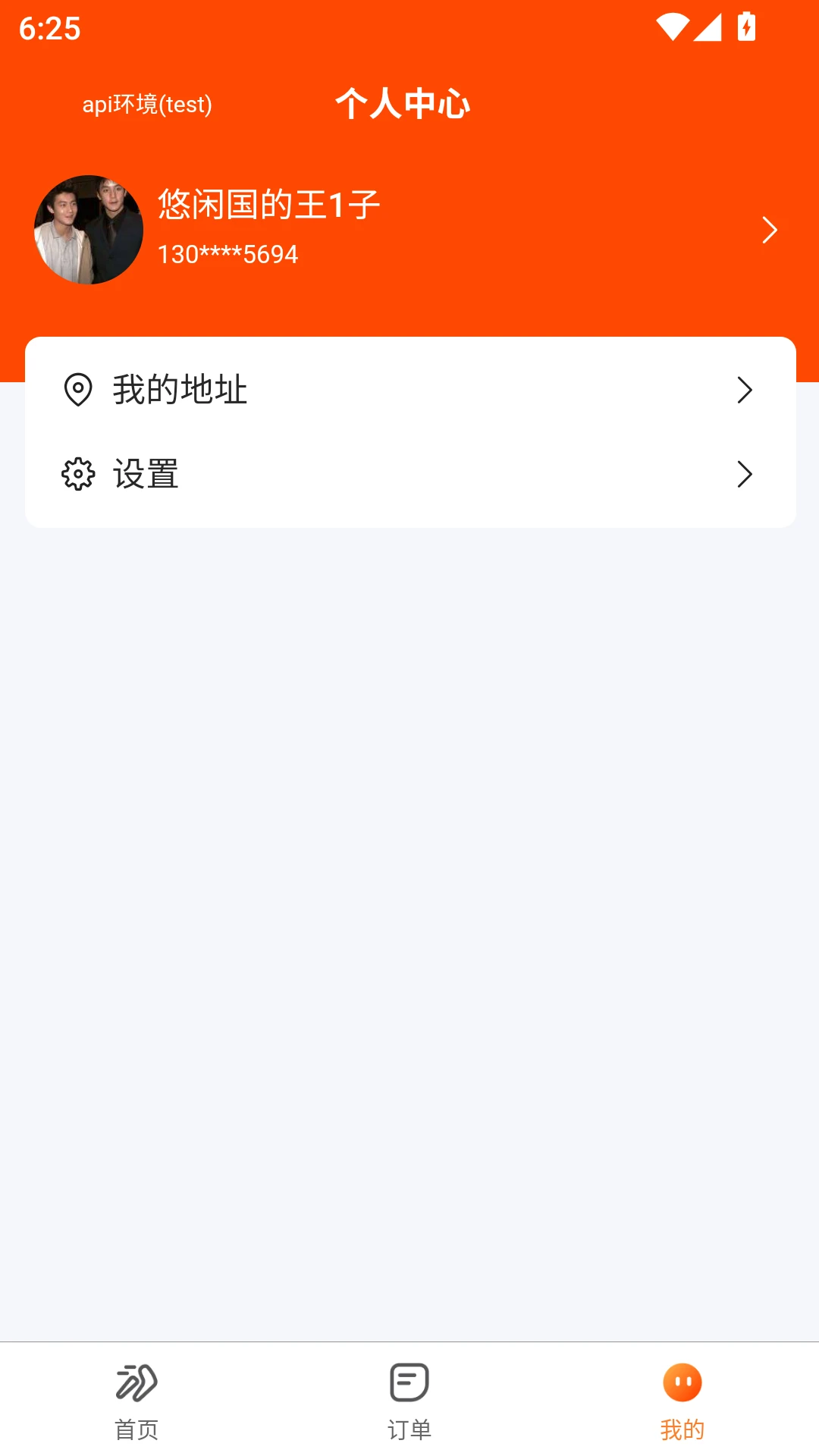Viewport: 819px width, 1456px height.
Task: Tap the 我的 profile face icon
Action: (682, 1382)
